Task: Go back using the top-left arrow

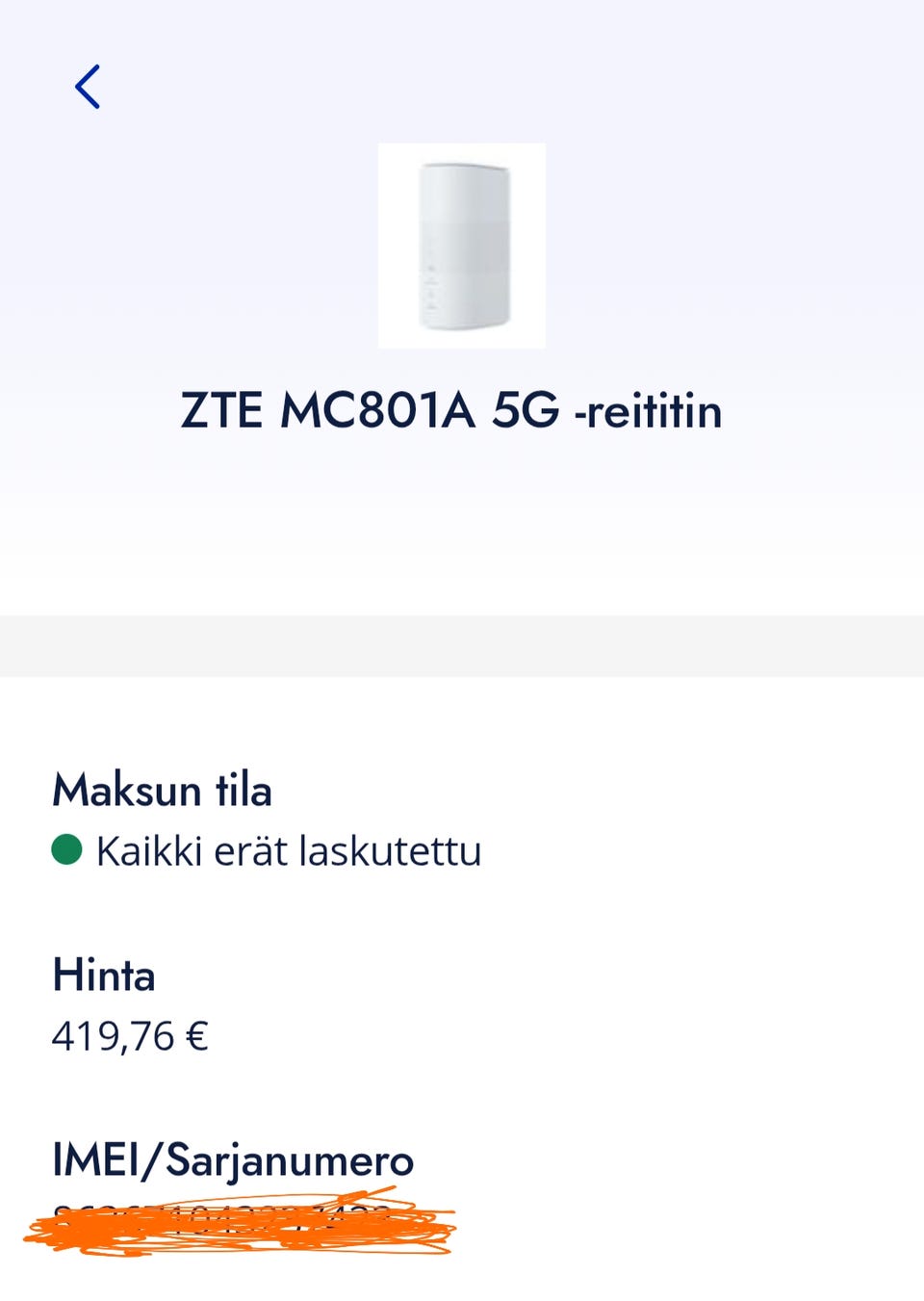Action: [x=88, y=87]
